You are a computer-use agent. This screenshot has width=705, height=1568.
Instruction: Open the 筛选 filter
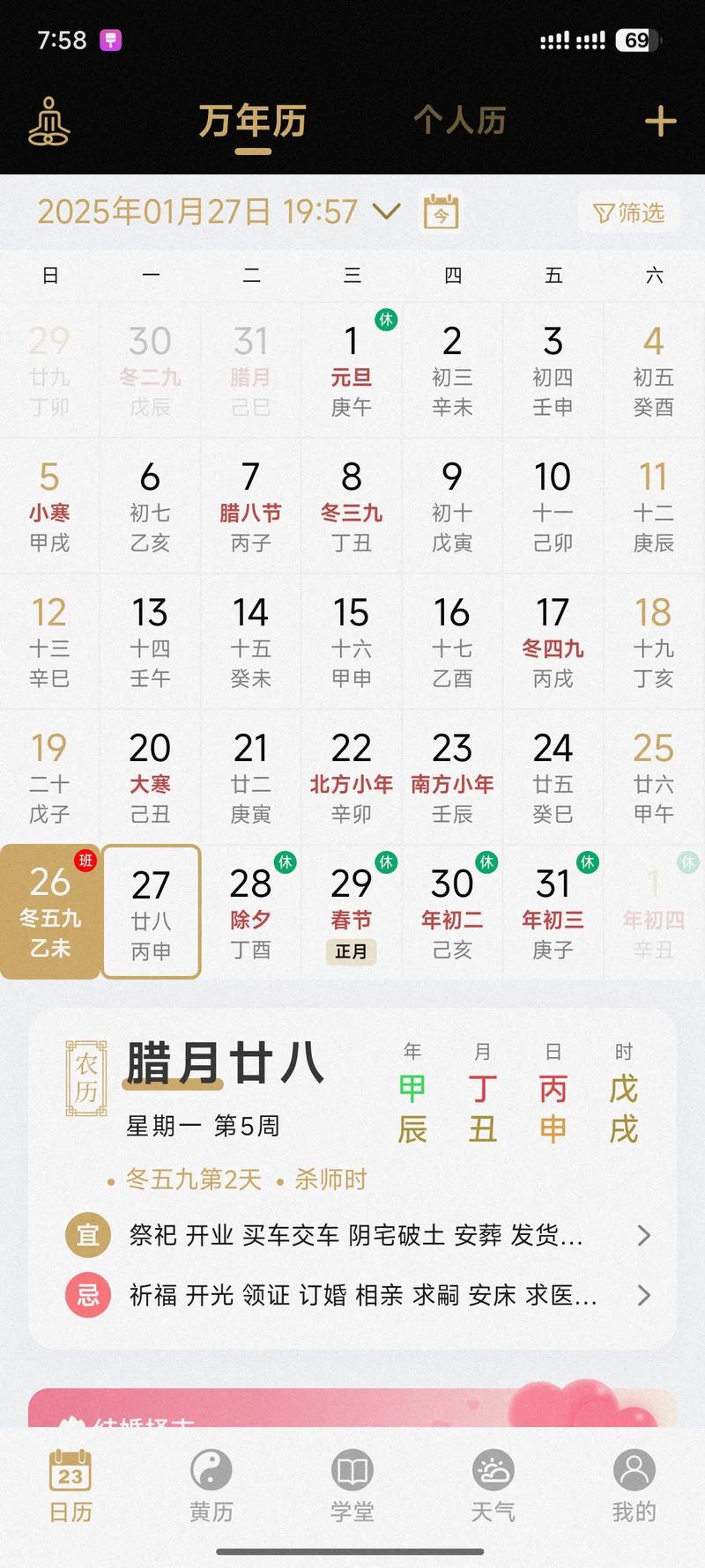click(628, 213)
